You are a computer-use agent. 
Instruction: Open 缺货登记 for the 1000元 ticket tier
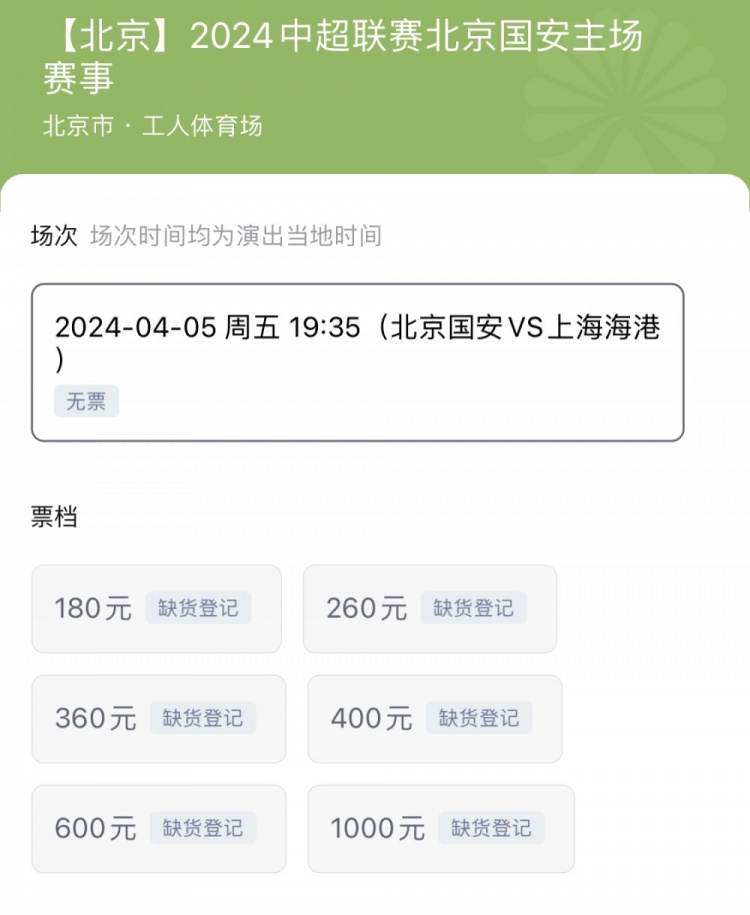(491, 829)
